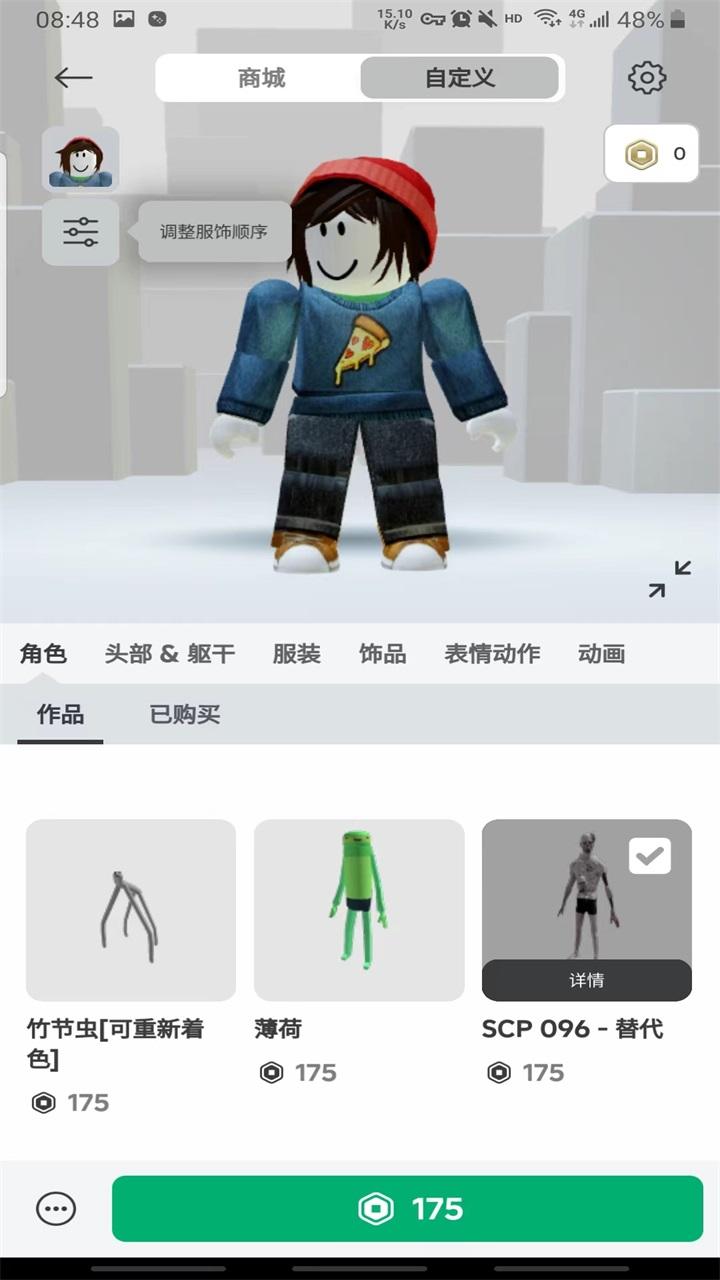Choose the 薄荷 character card

[359, 910]
